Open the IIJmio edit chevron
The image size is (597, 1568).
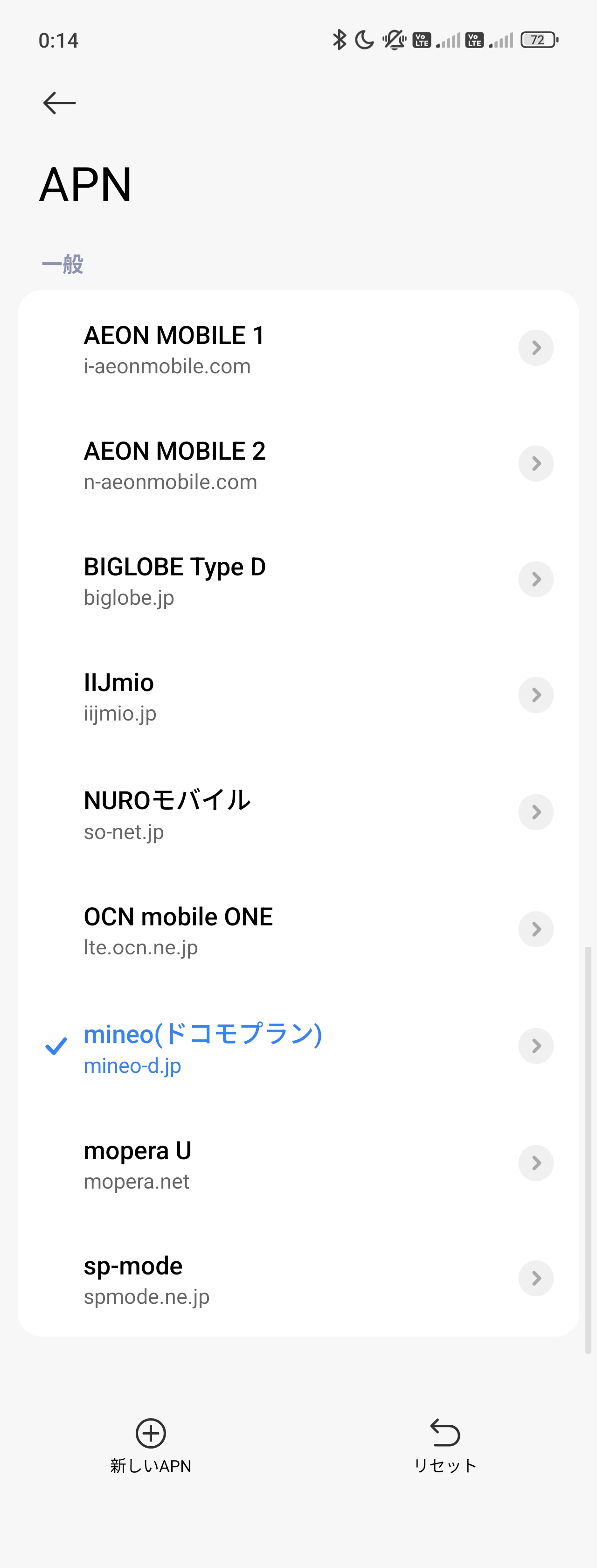pyautogui.click(x=535, y=695)
